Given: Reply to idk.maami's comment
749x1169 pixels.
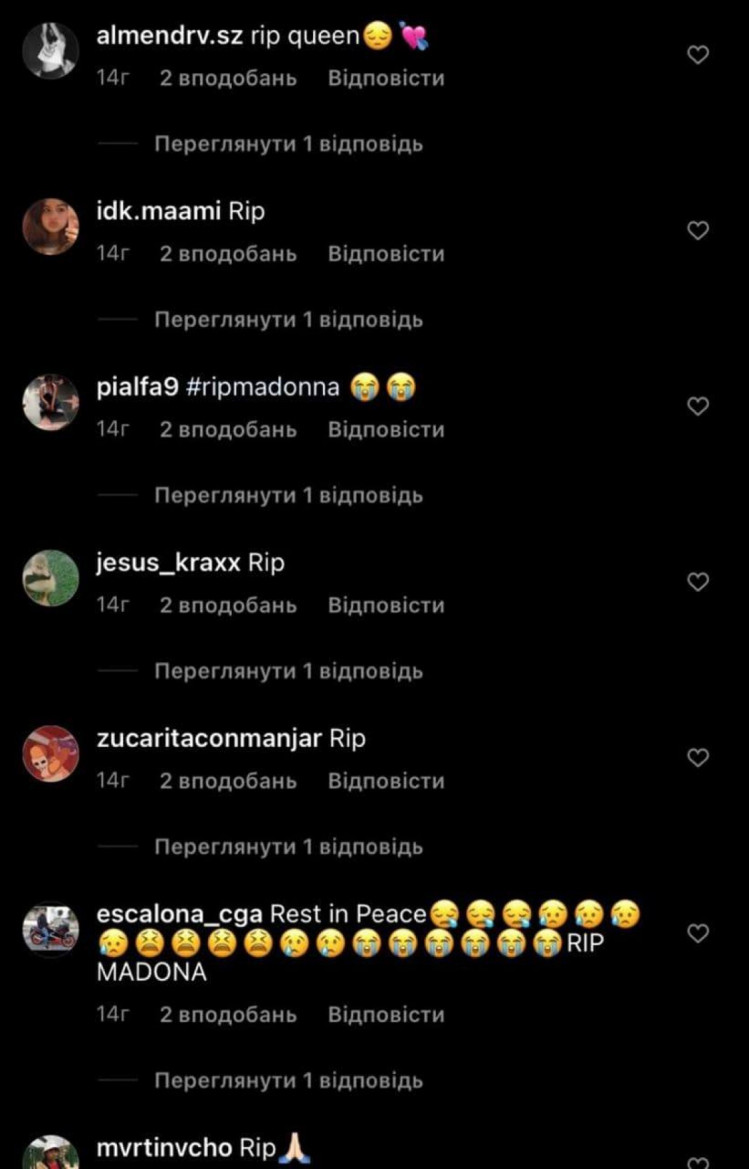Looking at the screenshot, I should pos(386,254).
